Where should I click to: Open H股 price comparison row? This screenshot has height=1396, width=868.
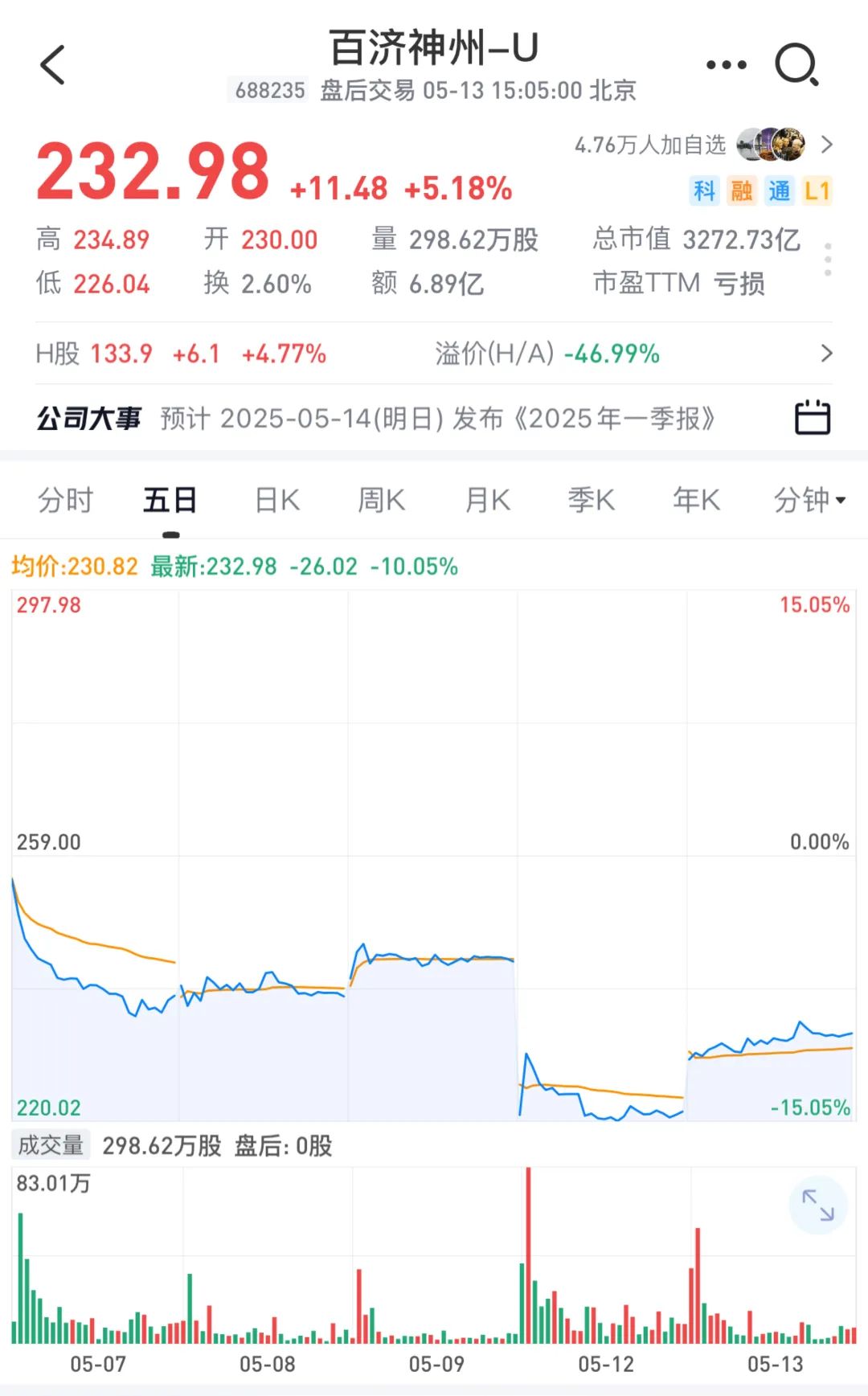pos(434,354)
